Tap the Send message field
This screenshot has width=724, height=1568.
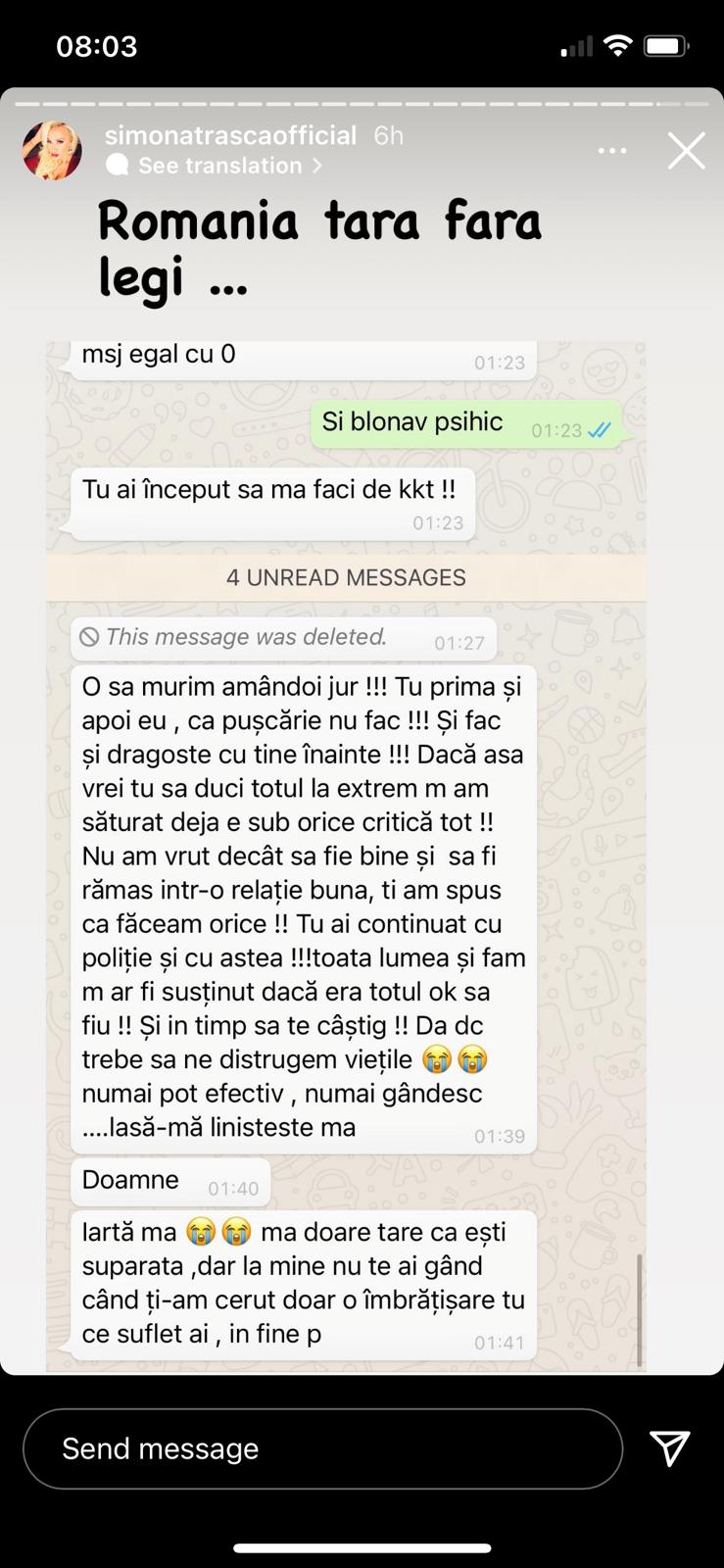coord(322,1448)
